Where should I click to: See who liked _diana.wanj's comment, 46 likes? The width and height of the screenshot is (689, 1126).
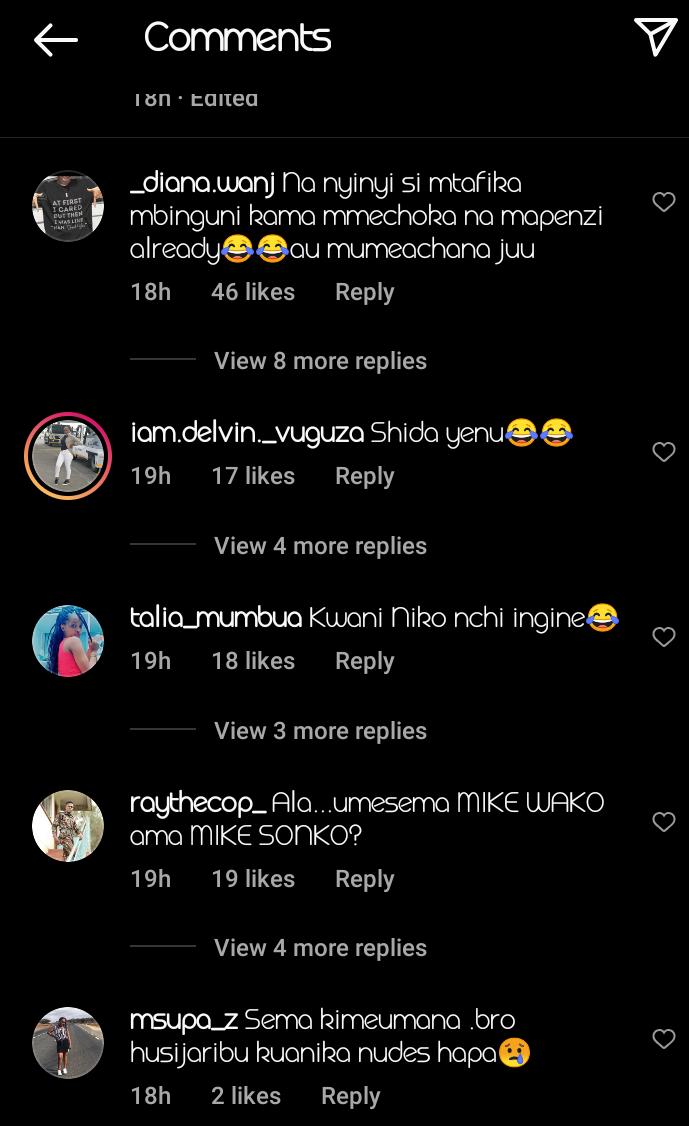coord(253,292)
